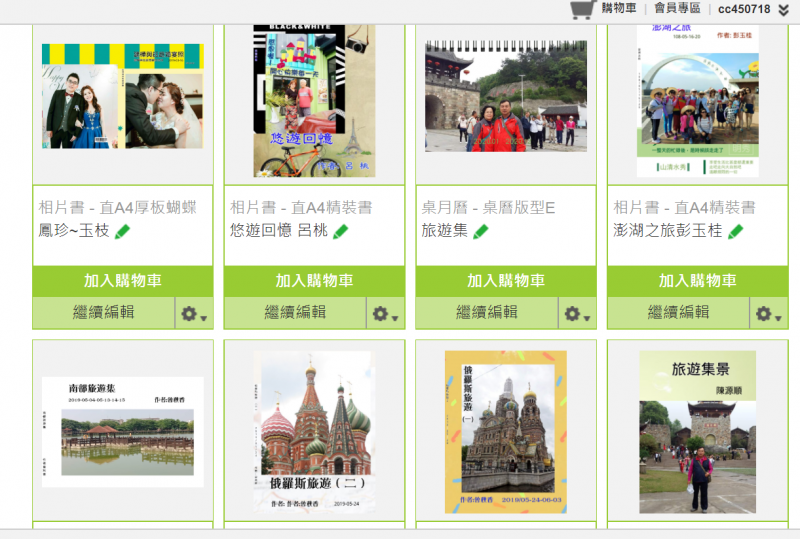Open the shopping cart 購物車
This screenshot has width=800, height=539.
tap(604, 9)
